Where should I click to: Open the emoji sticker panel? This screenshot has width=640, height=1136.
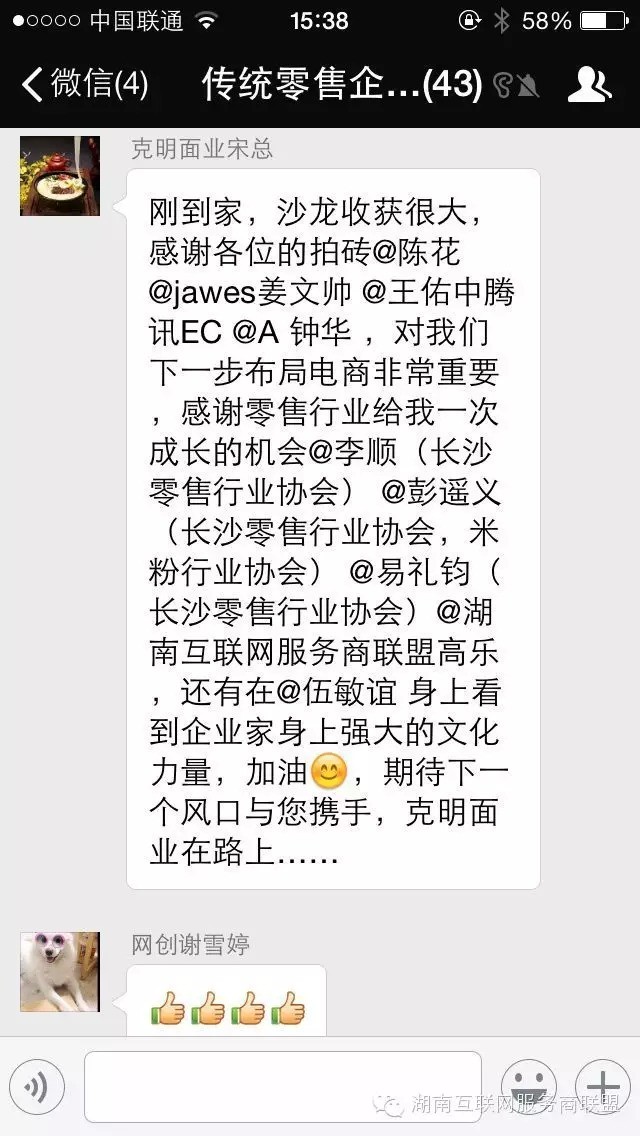click(528, 1087)
